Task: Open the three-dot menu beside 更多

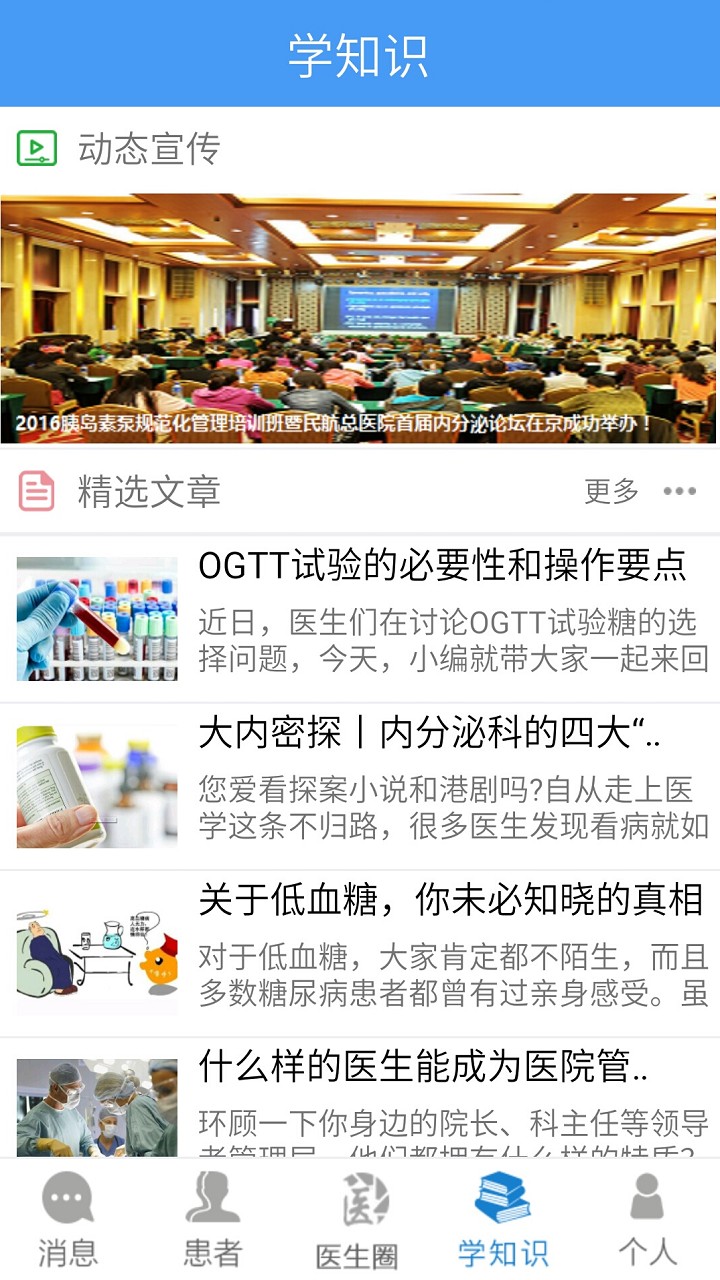Action: 680,491
